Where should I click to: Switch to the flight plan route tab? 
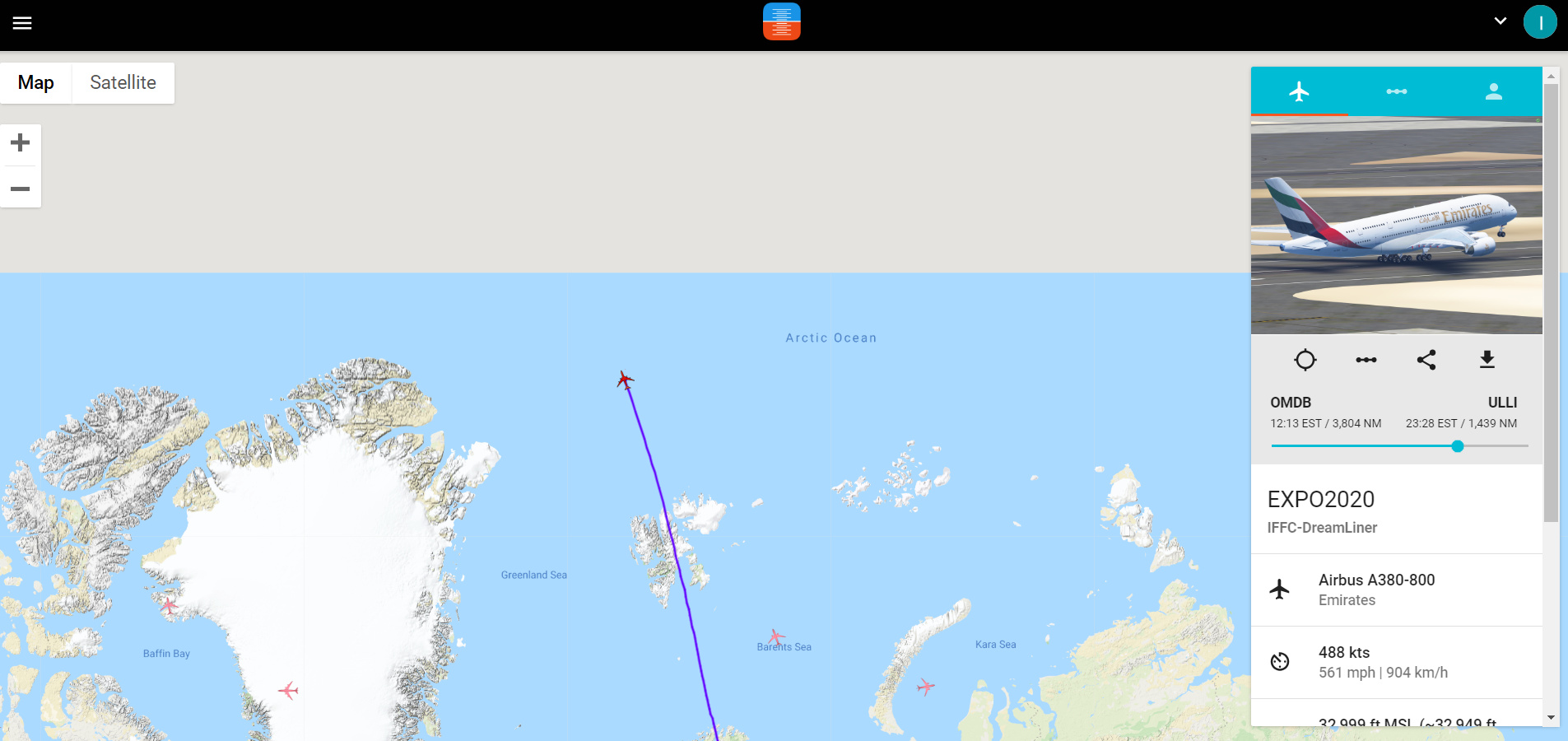[1396, 91]
